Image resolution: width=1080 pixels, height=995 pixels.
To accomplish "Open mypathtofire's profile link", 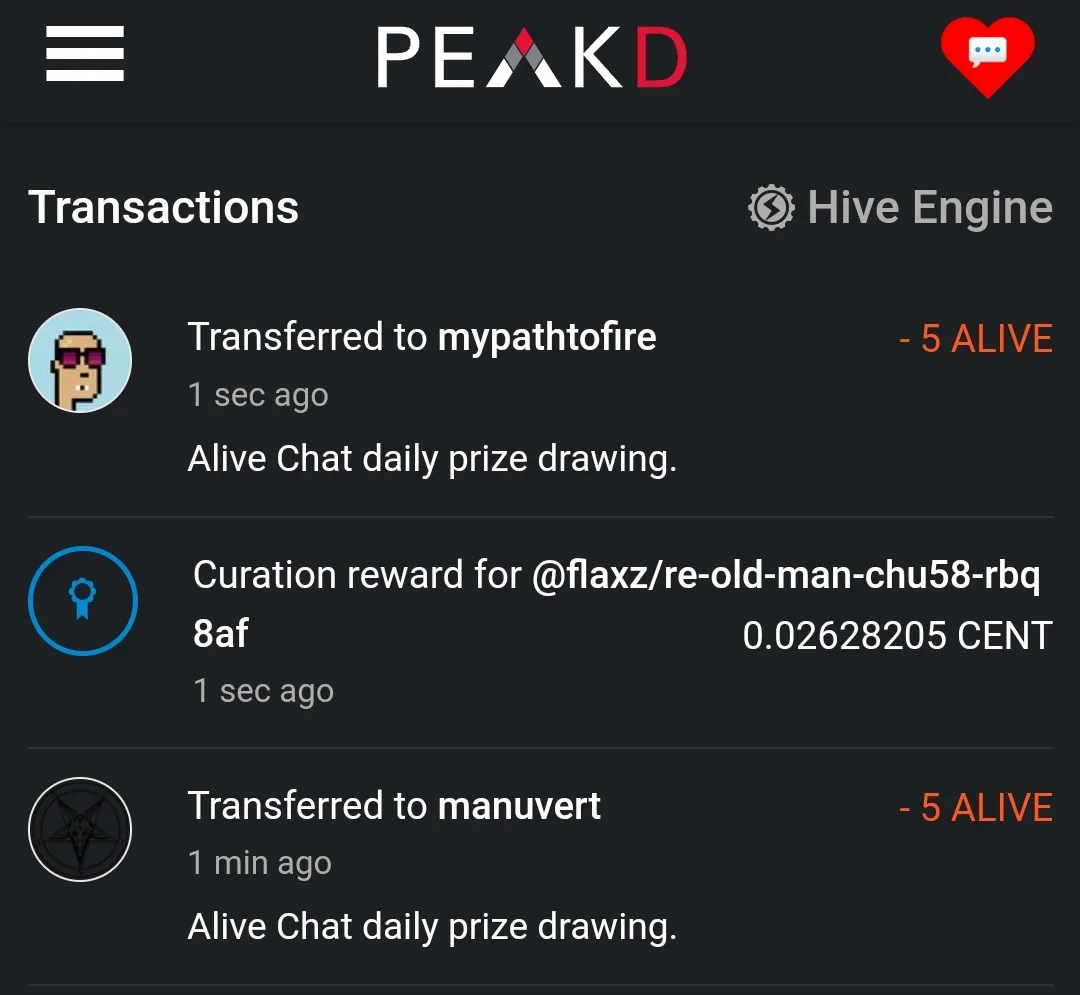I will 547,337.
